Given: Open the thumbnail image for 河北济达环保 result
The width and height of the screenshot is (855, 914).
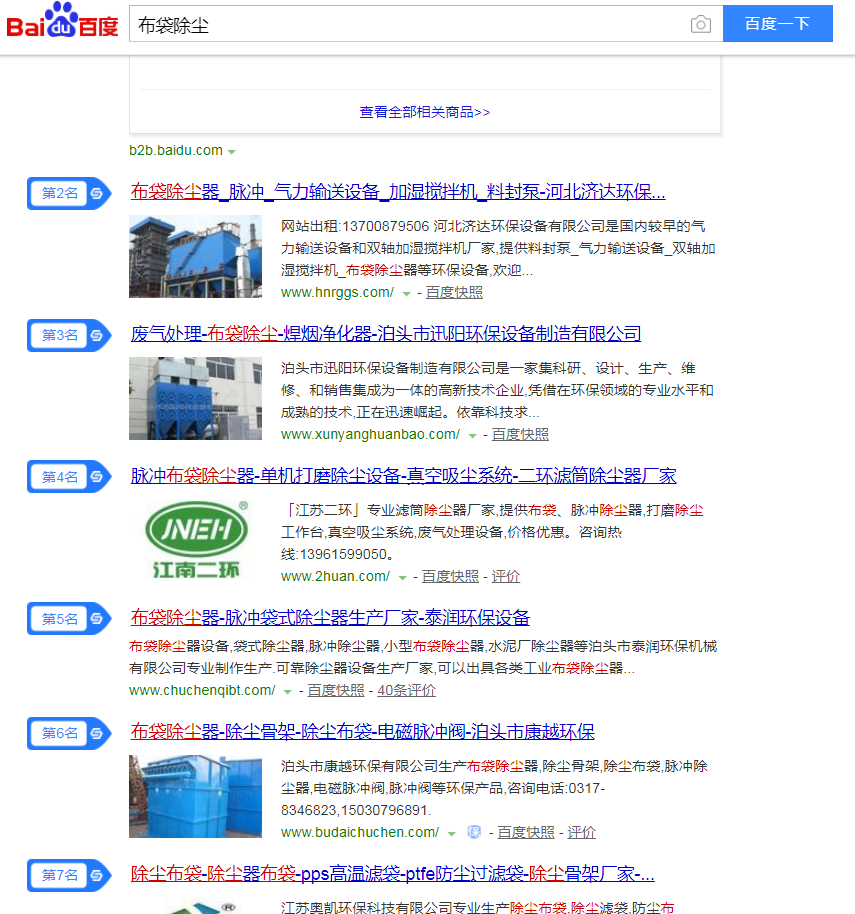Looking at the screenshot, I should 195,256.
